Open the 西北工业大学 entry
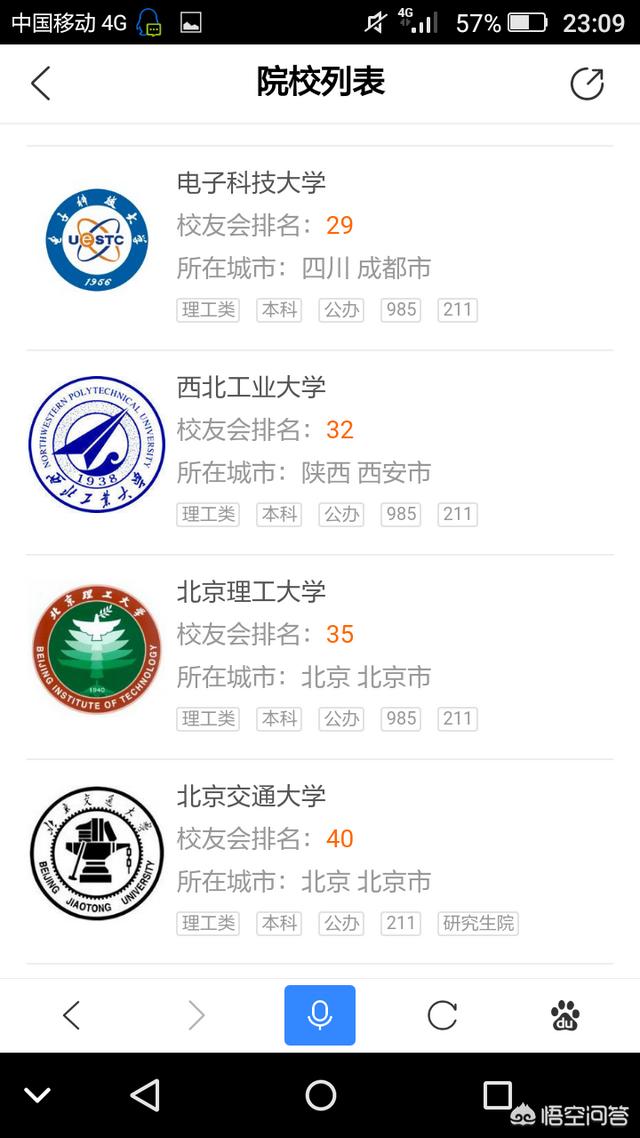Screen dimensions: 640x1138 click(320, 453)
